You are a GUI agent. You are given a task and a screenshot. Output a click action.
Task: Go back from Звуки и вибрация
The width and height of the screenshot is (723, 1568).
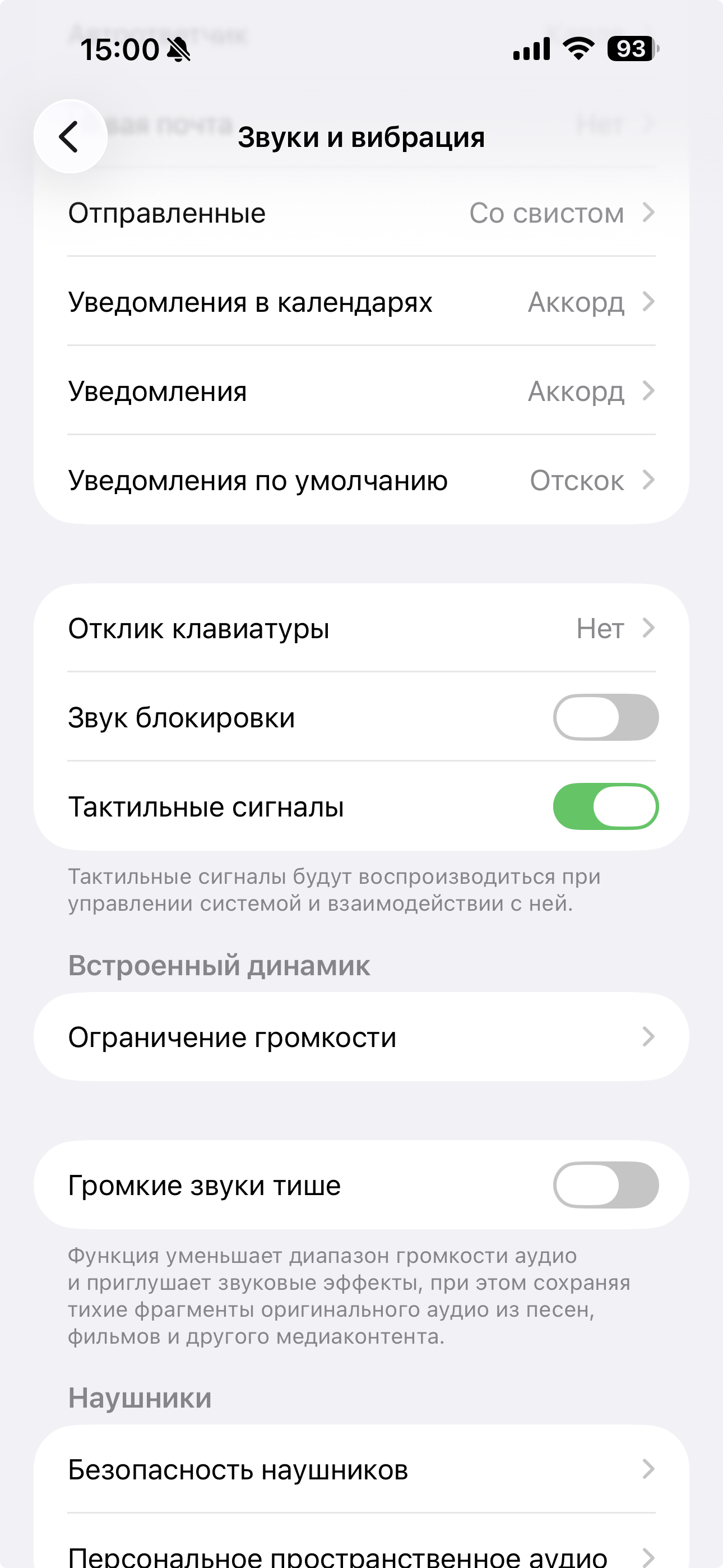71,136
